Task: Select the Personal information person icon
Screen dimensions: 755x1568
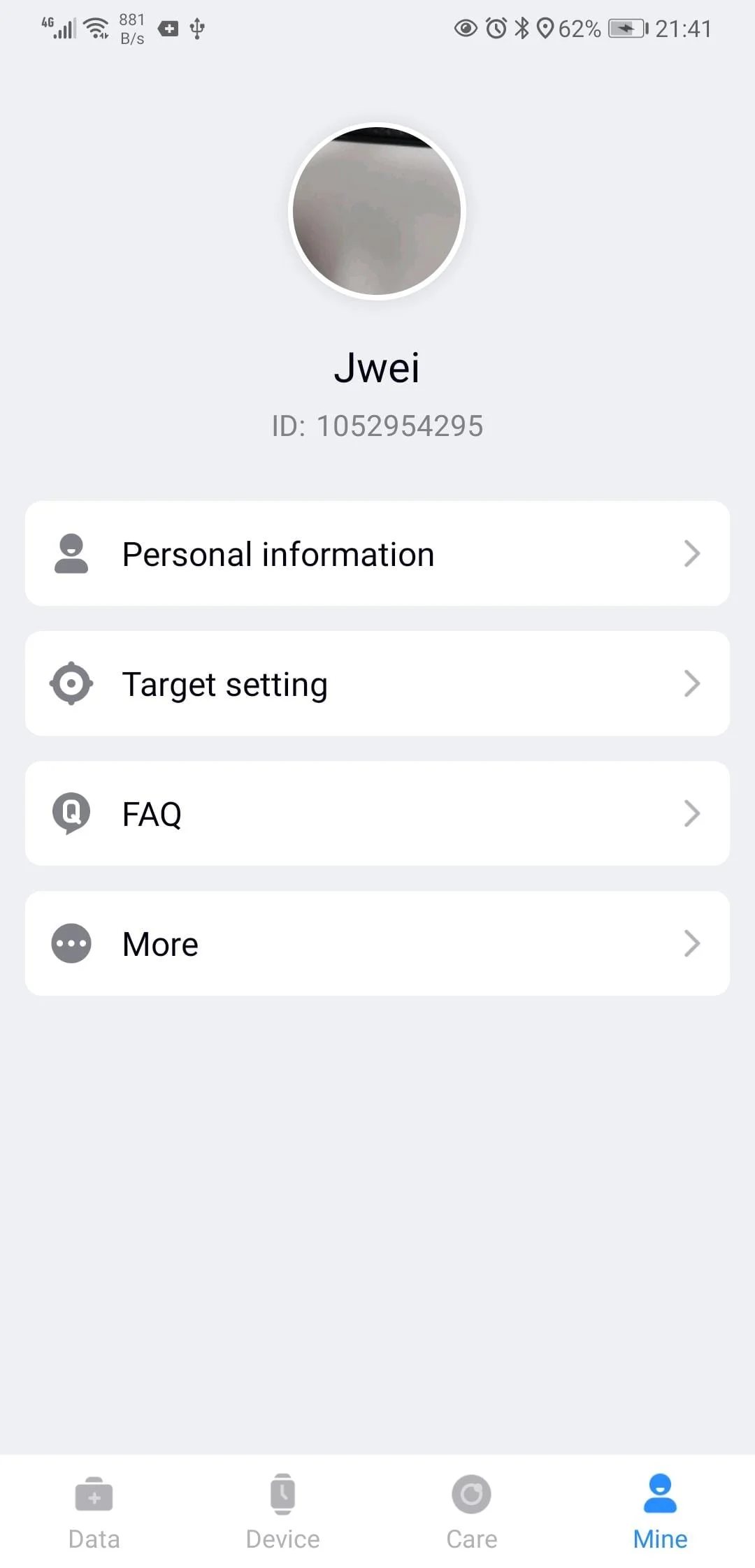Action: [x=70, y=553]
